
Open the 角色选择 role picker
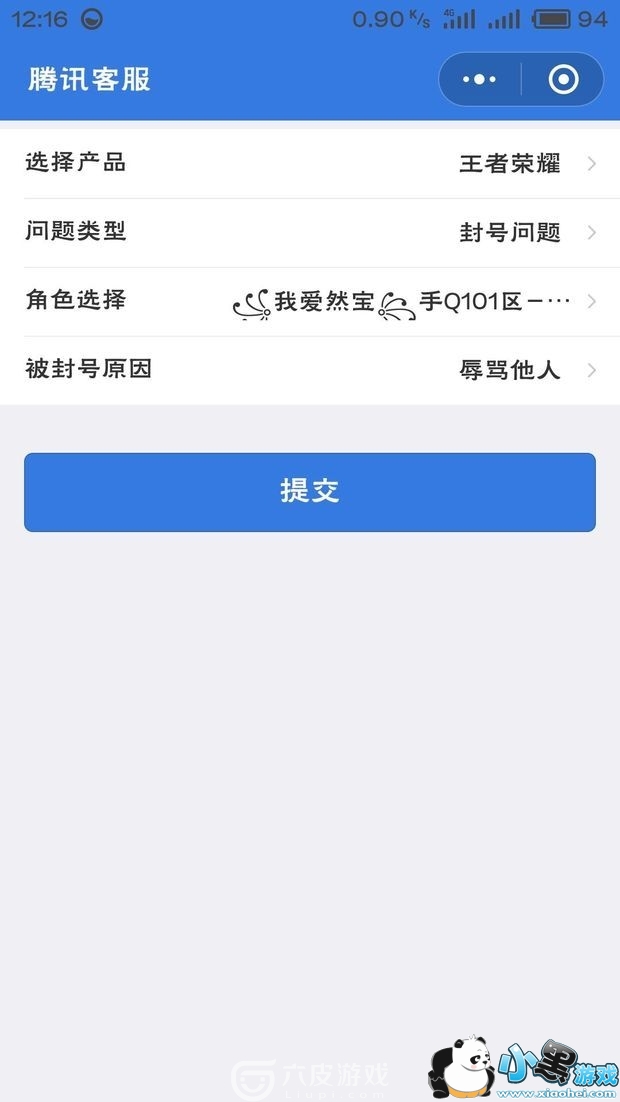[310, 302]
